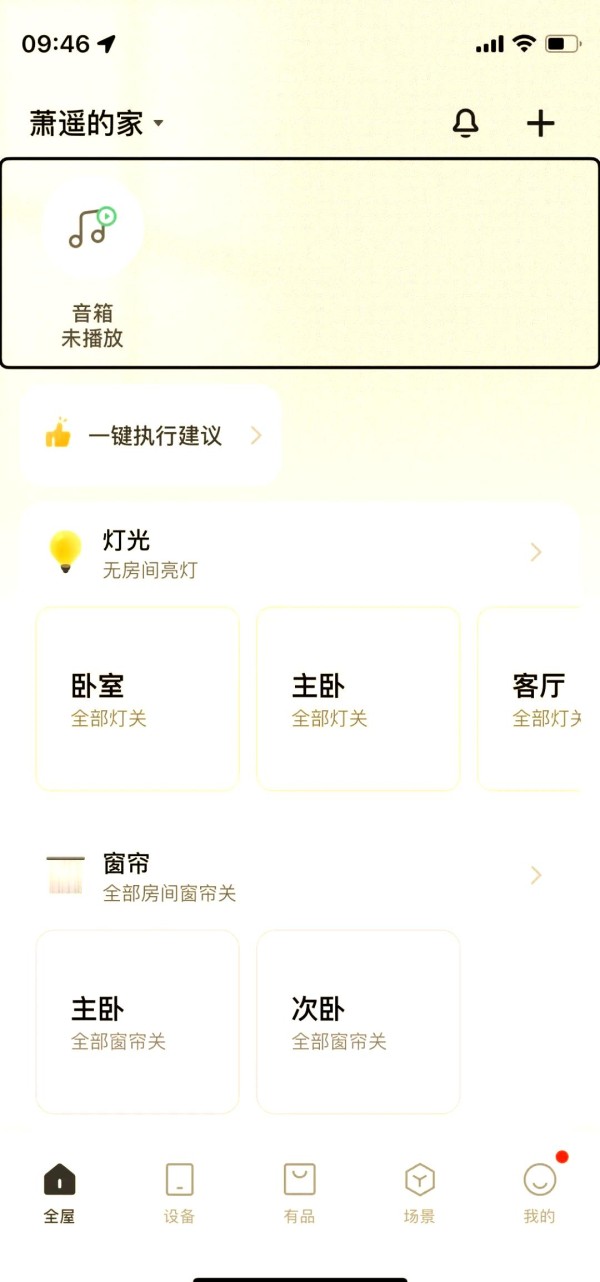
Task: Select the 客厅 lights card
Action: tap(530, 699)
